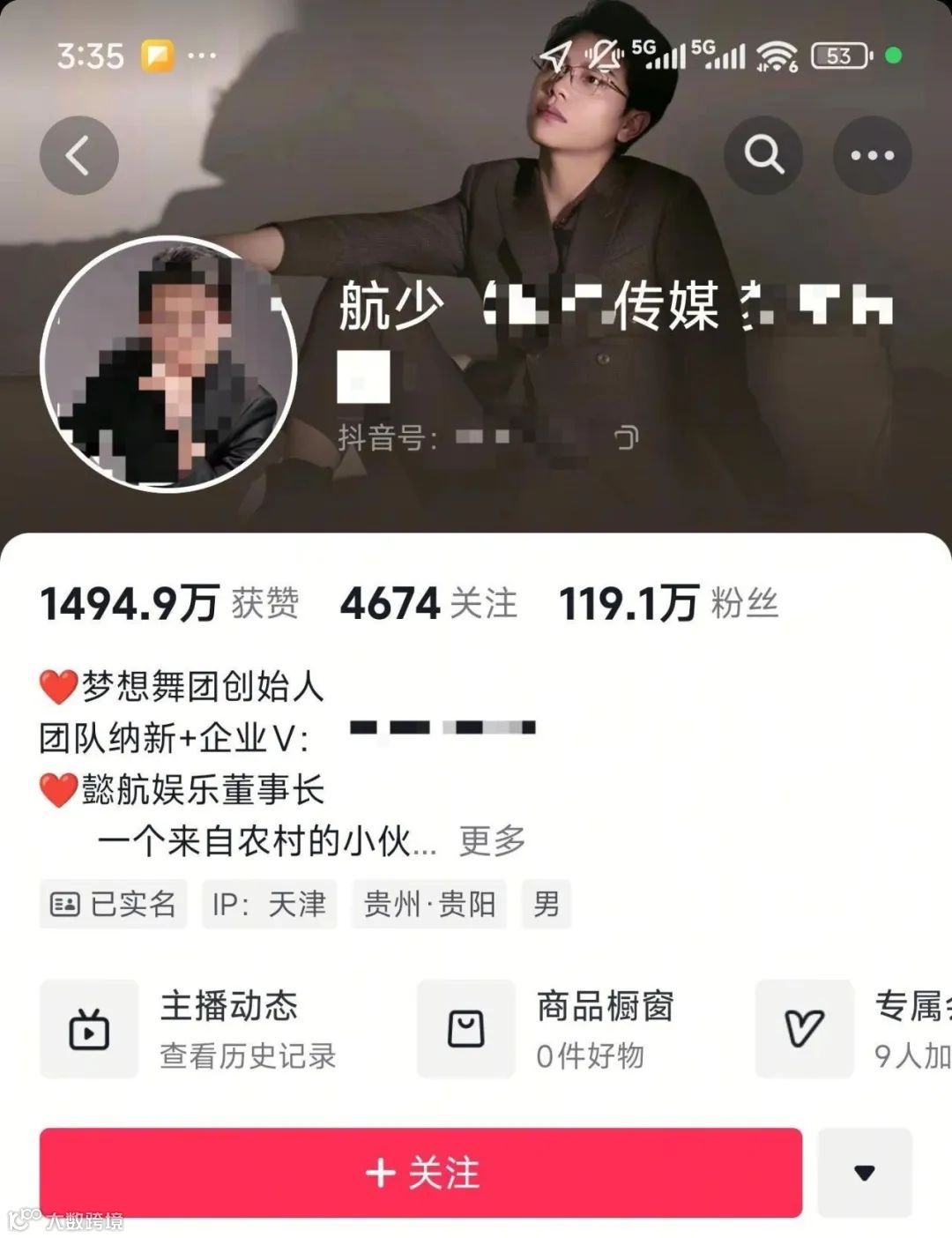Tap the IP：天津 location tag
The width and height of the screenshot is (952, 1238).
(267, 904)
